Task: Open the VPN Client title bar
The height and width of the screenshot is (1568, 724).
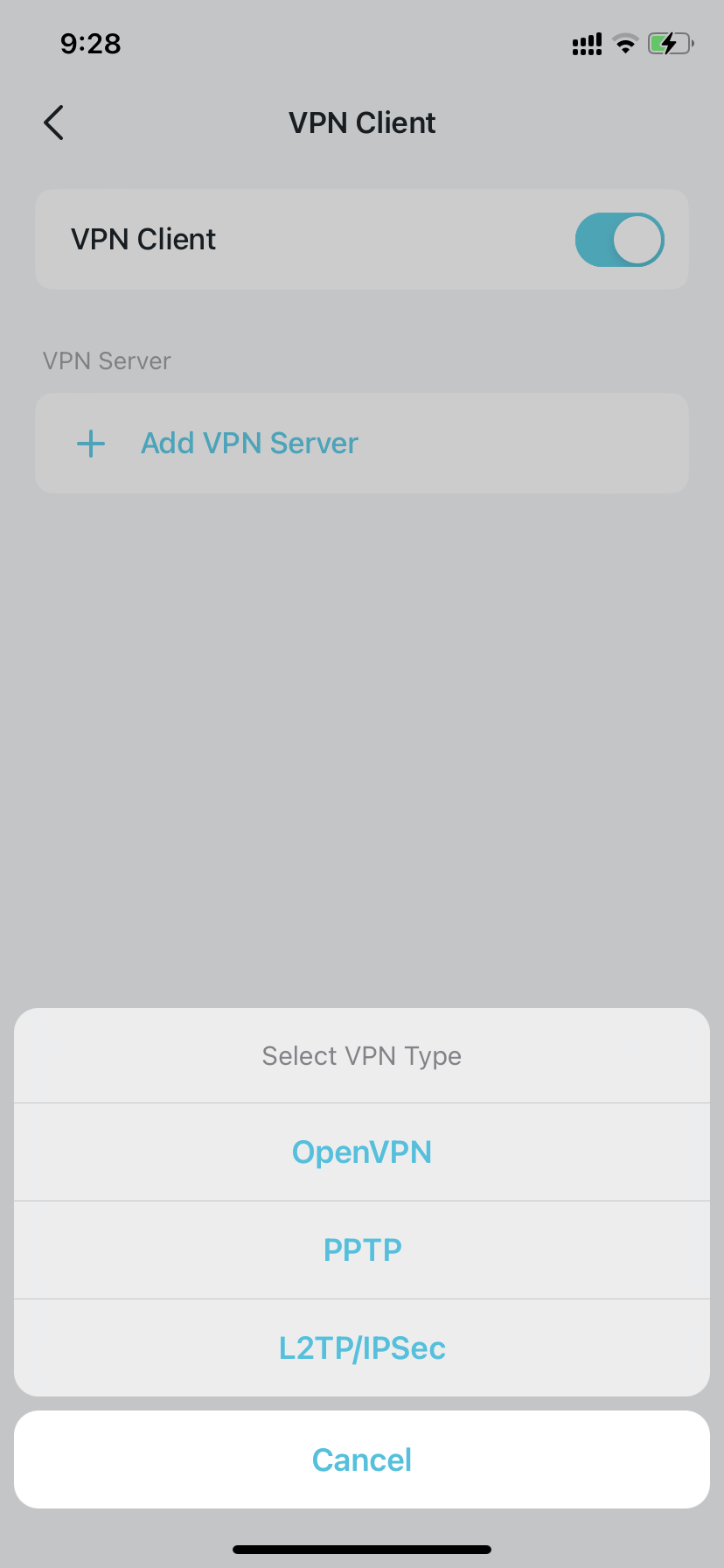Action: click(x=362, y=122)
